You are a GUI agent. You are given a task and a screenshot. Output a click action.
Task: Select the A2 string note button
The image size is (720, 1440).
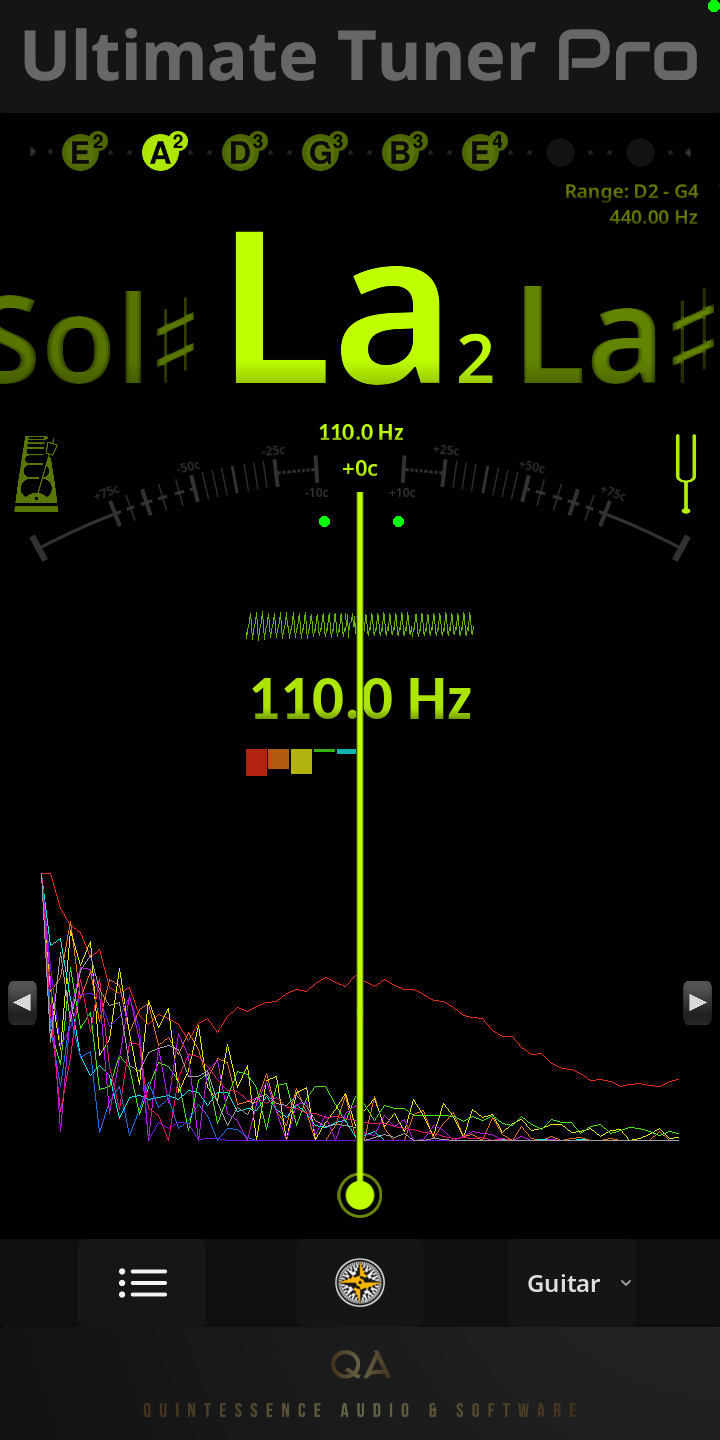161,152
